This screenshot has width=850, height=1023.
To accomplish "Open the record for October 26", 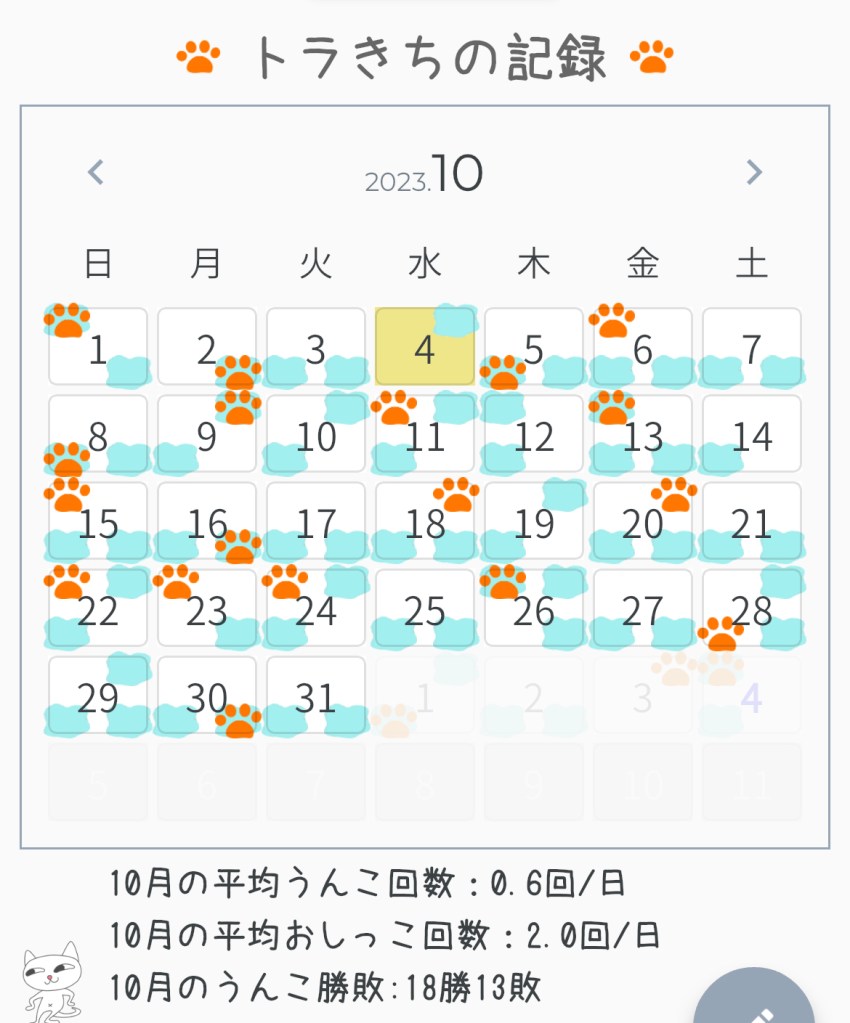I will (x=533, y=608).
